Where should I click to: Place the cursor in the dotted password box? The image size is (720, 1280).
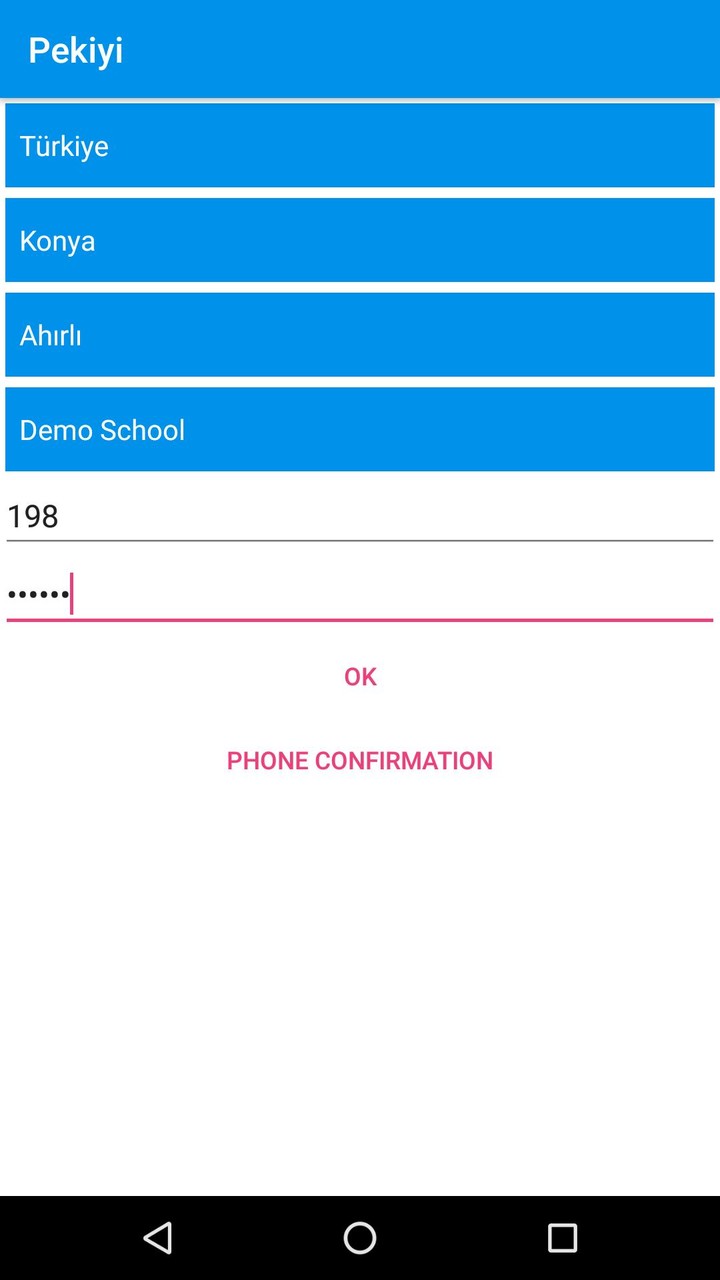click(x=360, y=593)
